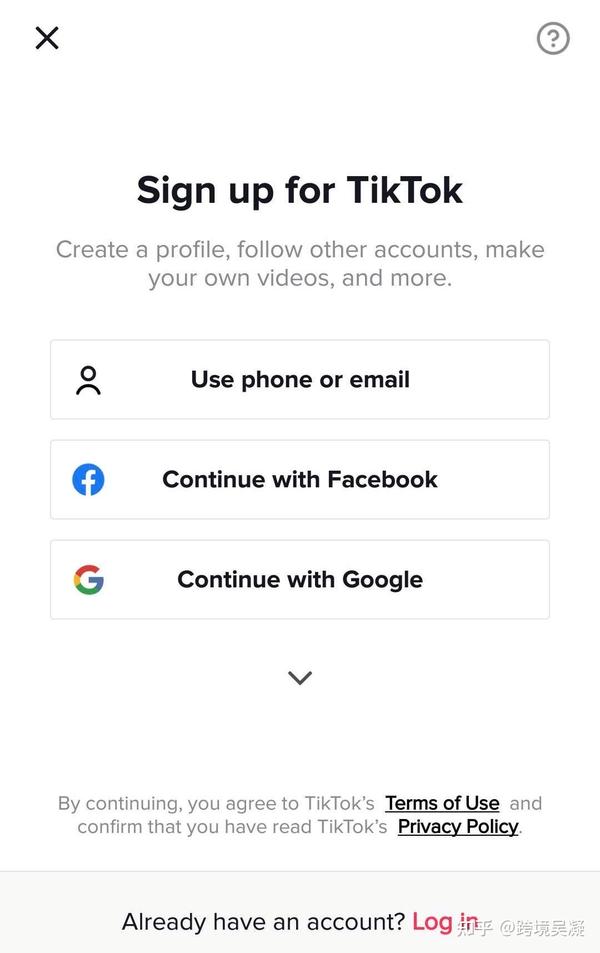Image resolution: width=600 pixels, height=953 pixels.
Task: Close the sign up screen
Action: point(47,38)
